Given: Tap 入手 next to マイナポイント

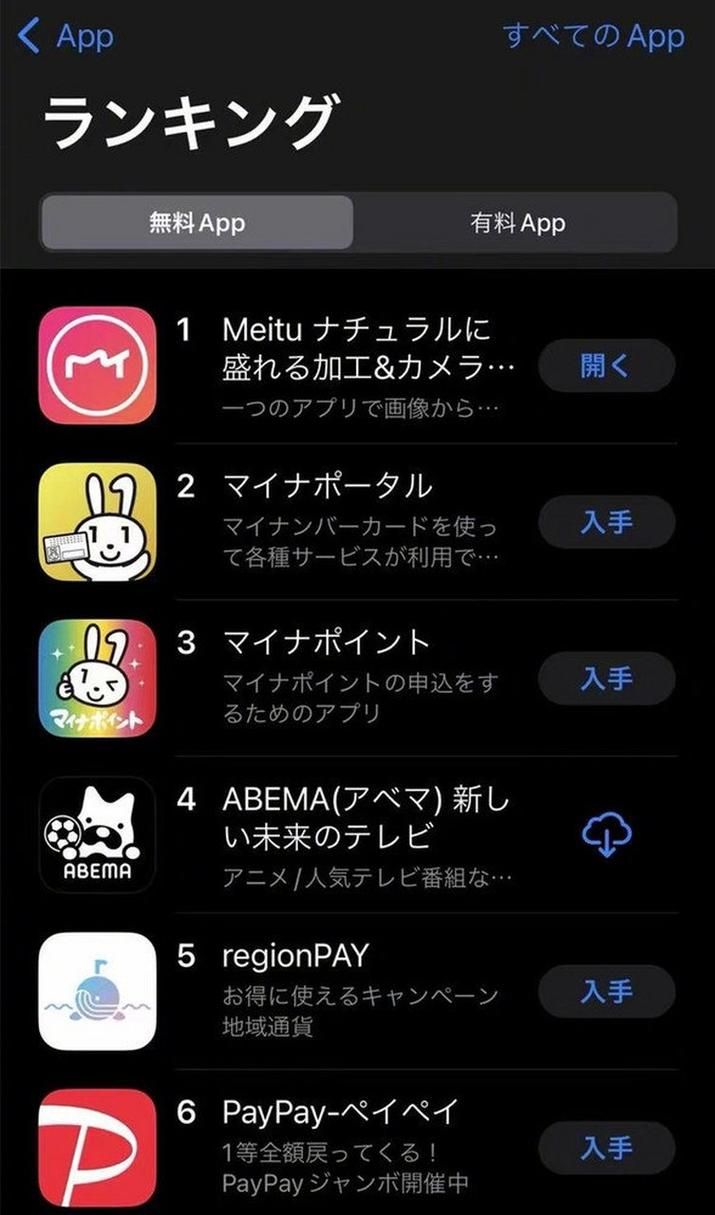Looking at the screenshot, I should pyautogui.click(x=606, y=679).
